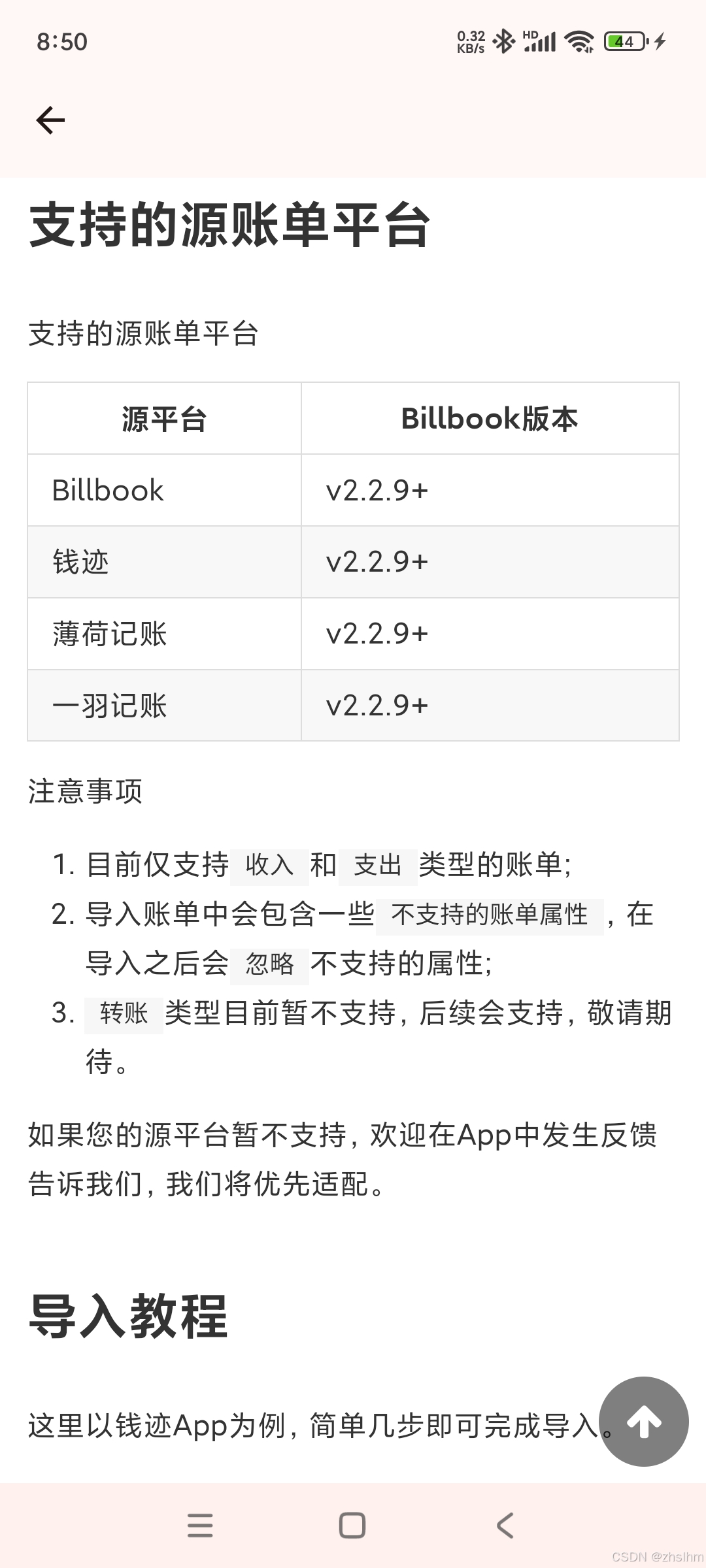Open recent apps from the navigation bar
706x1568 pixels.
[200, 1526]
